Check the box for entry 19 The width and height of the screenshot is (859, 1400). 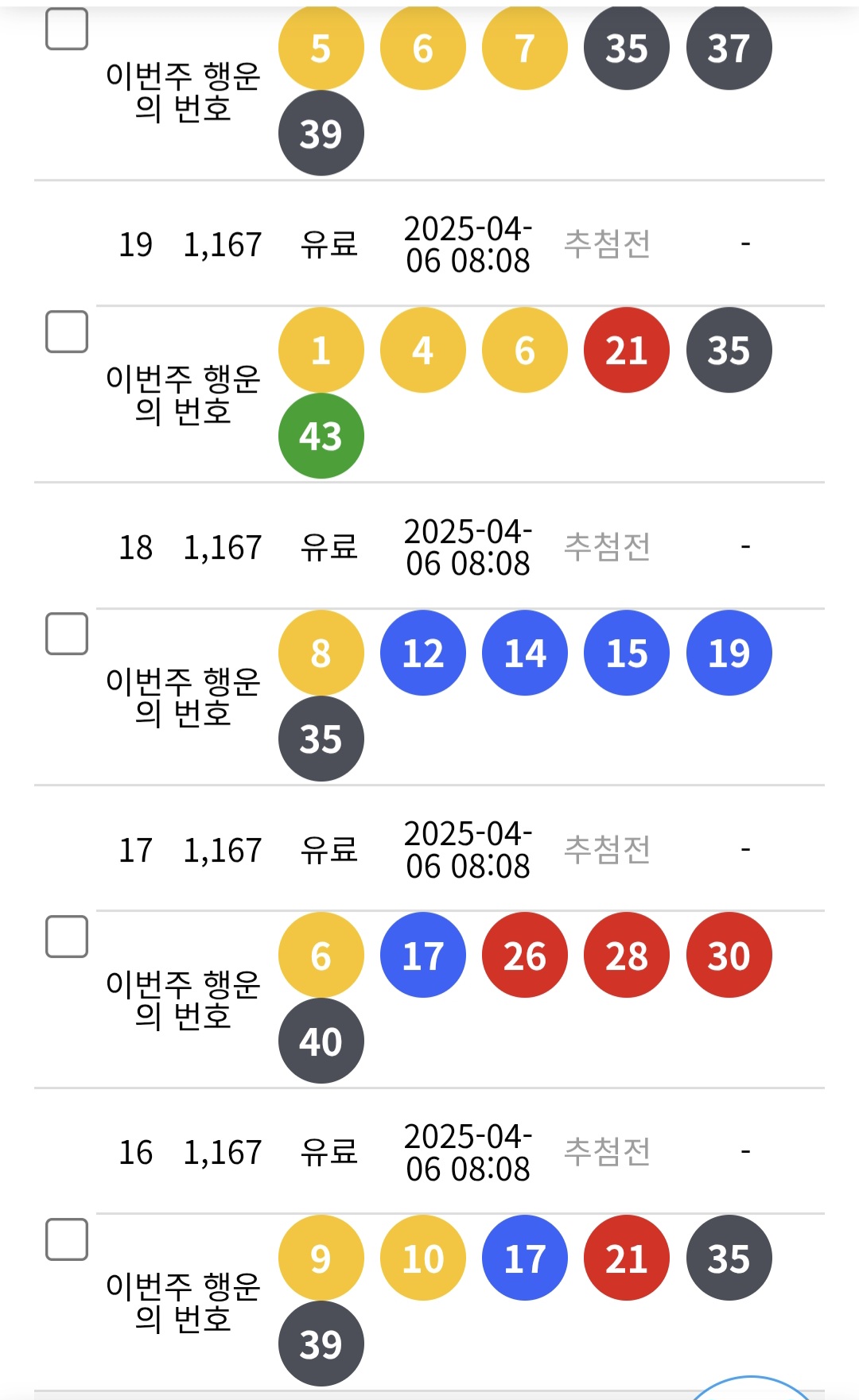click(67, 332)
